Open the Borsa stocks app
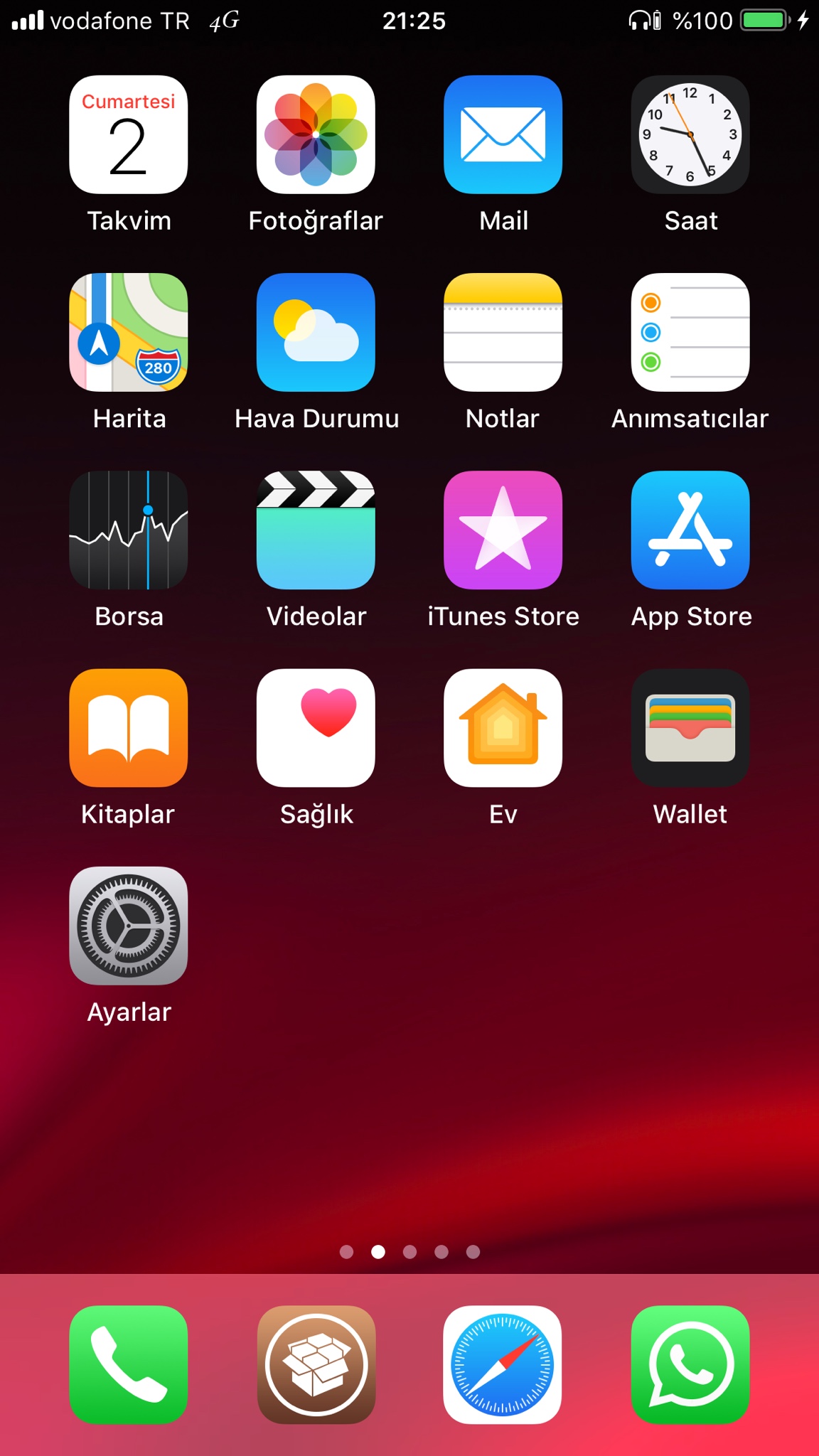The image size is (819, 1456). (129, 530)
